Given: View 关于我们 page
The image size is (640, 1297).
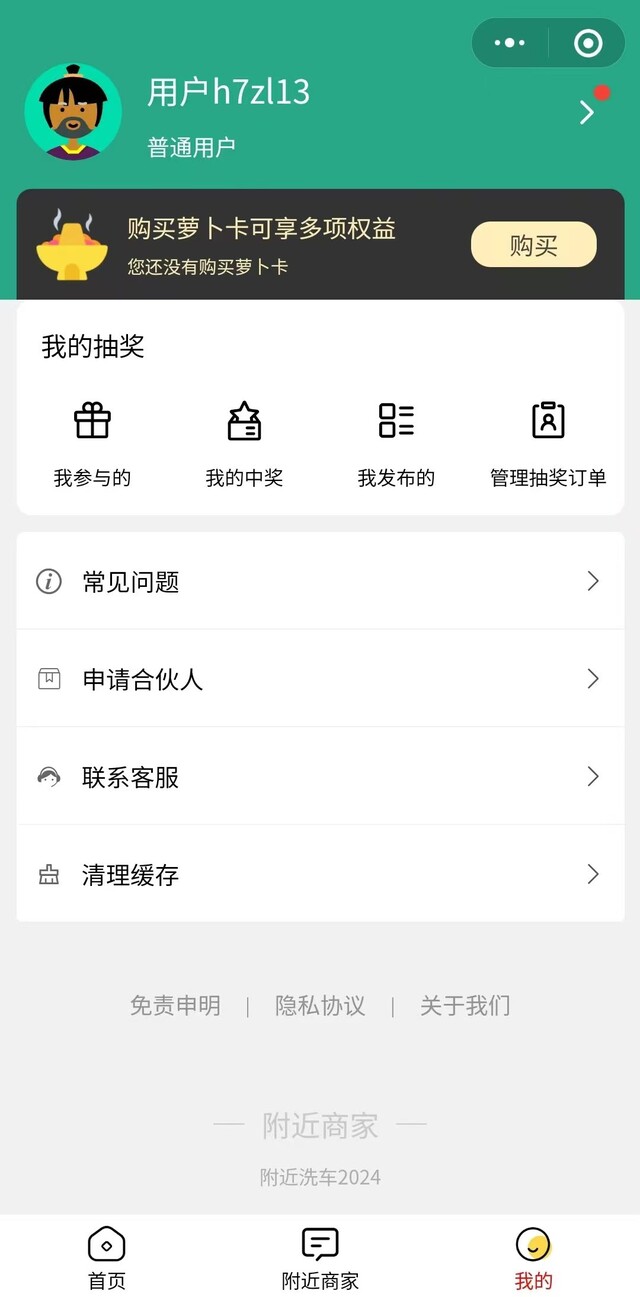Looking at the screenshot, I should 465,1006.
